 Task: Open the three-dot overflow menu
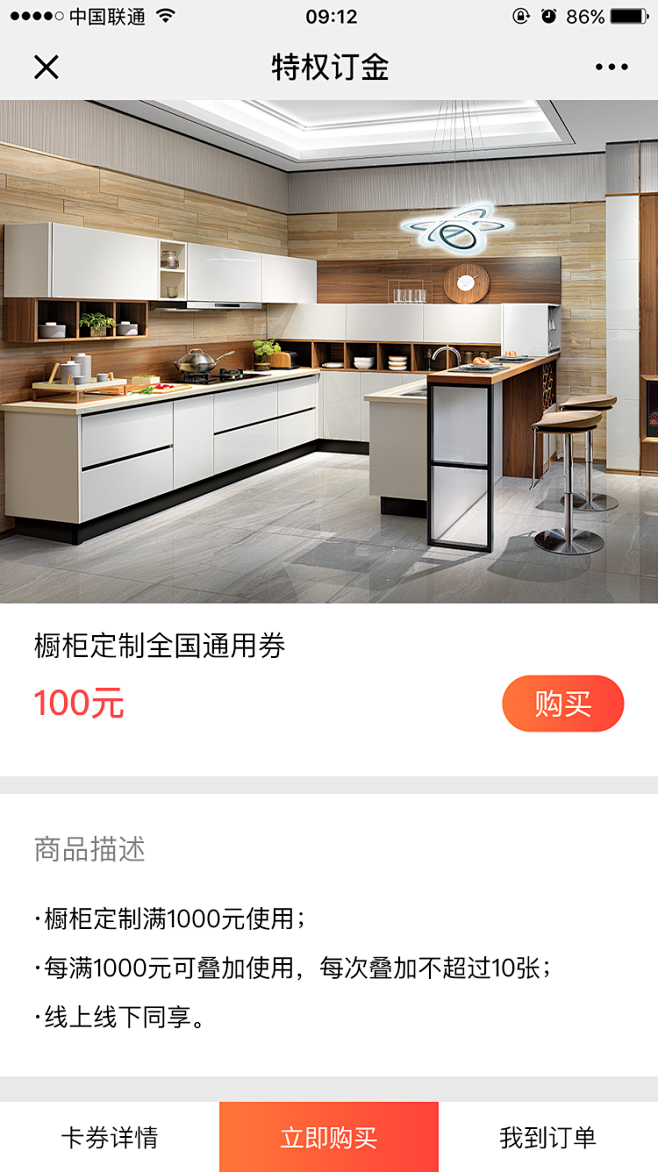coord(612,67)
